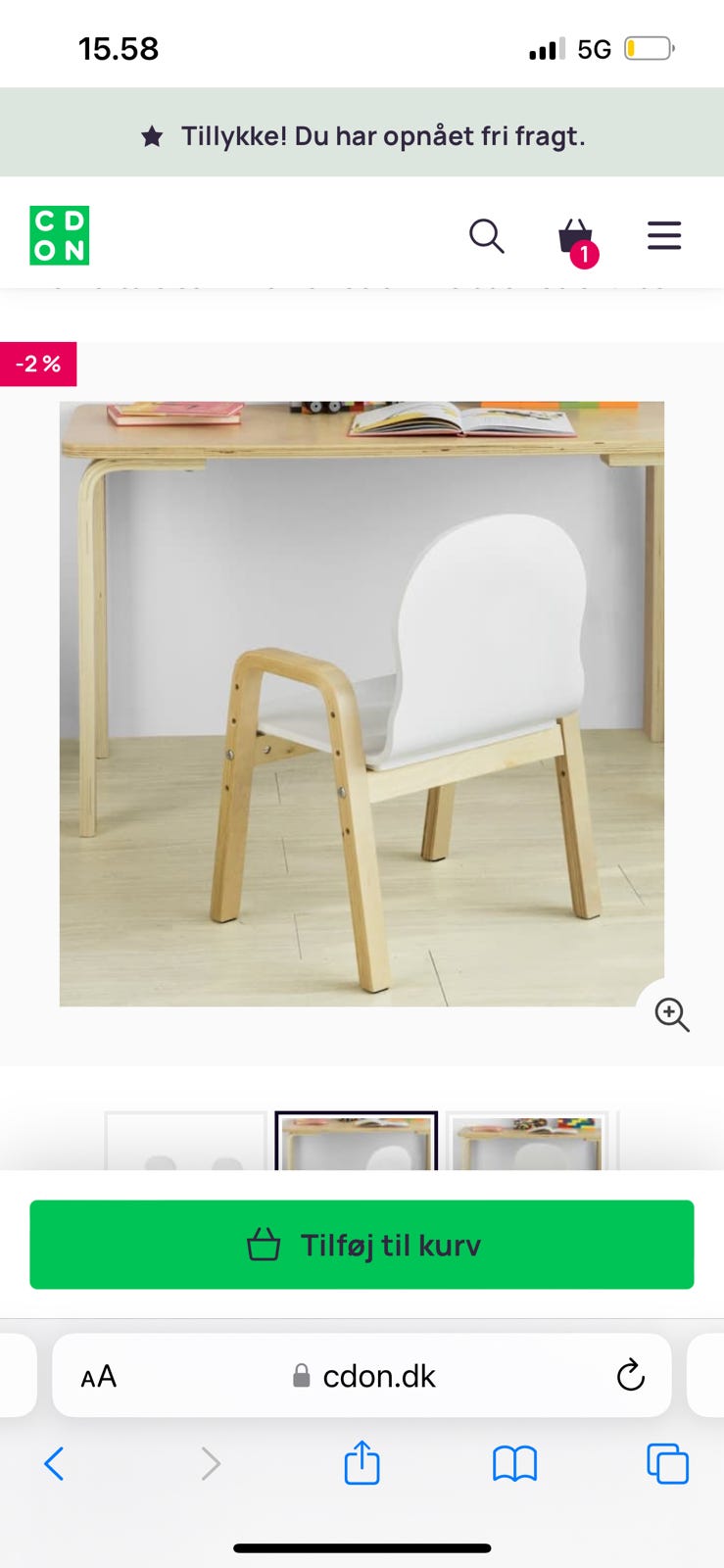Reload the page with refresh icon
The height and width of the screenshot is (1568, 724).
point(631,1375)
